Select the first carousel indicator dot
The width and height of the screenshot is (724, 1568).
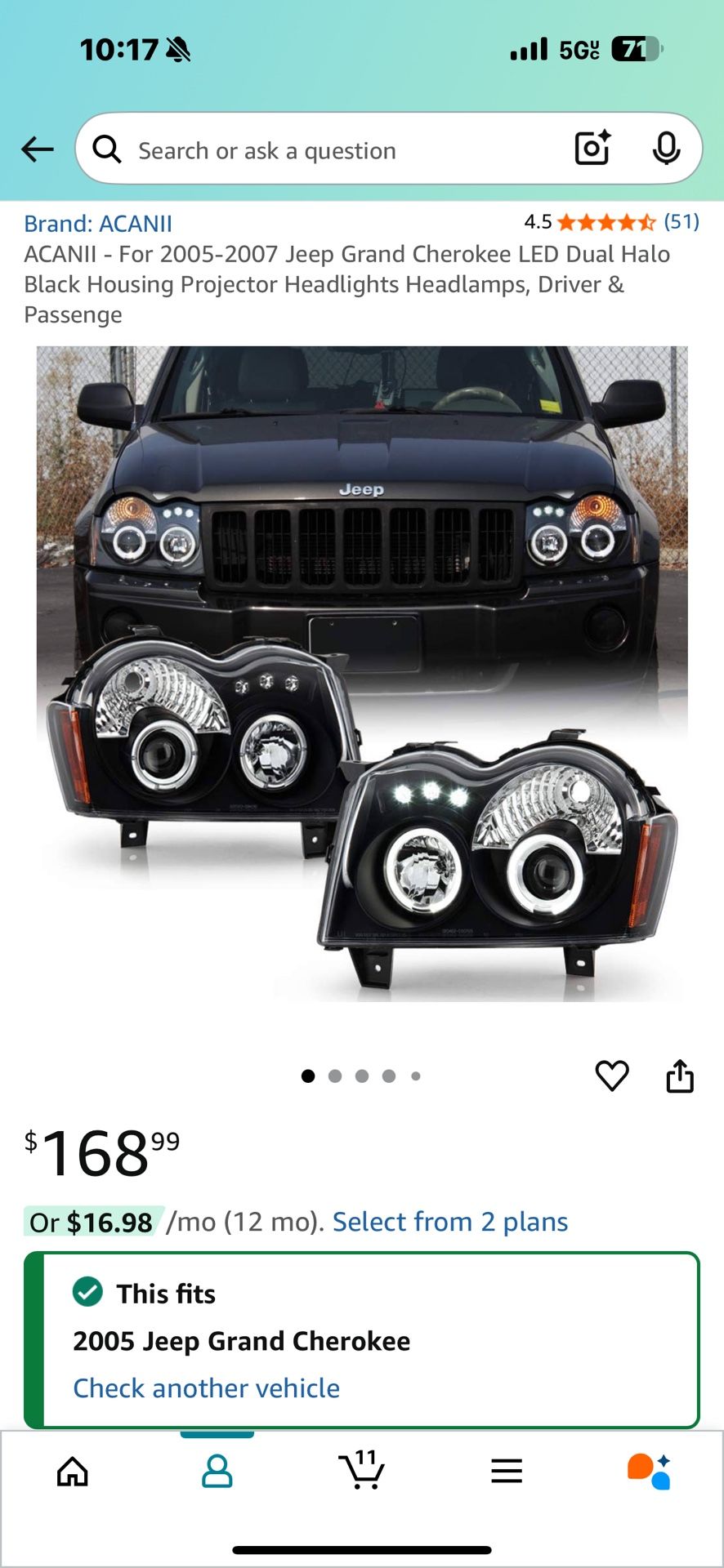point(307,1076)
